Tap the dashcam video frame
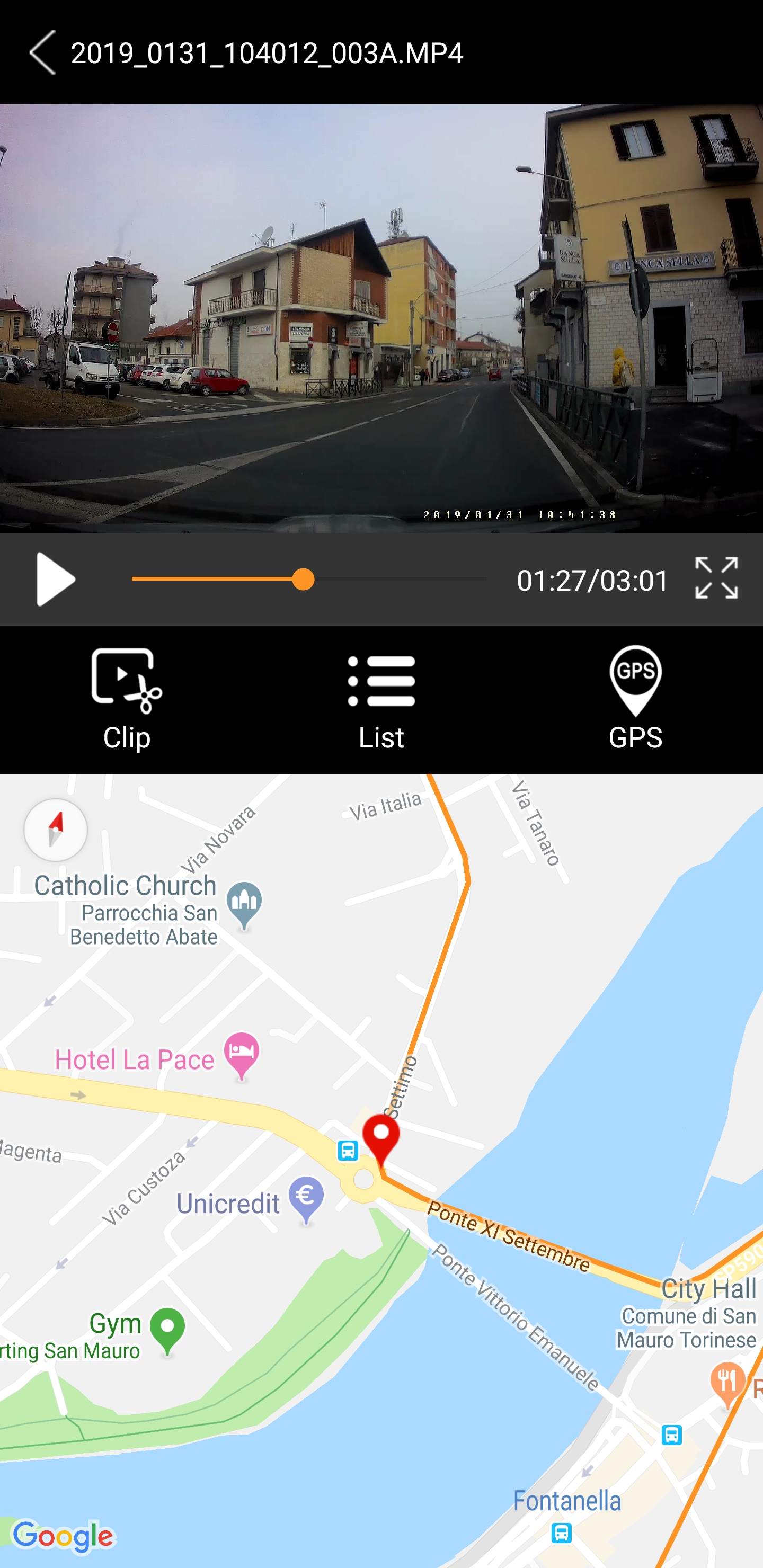The height and width of the screenshot is (1568, 763). [x=381, y=318]
